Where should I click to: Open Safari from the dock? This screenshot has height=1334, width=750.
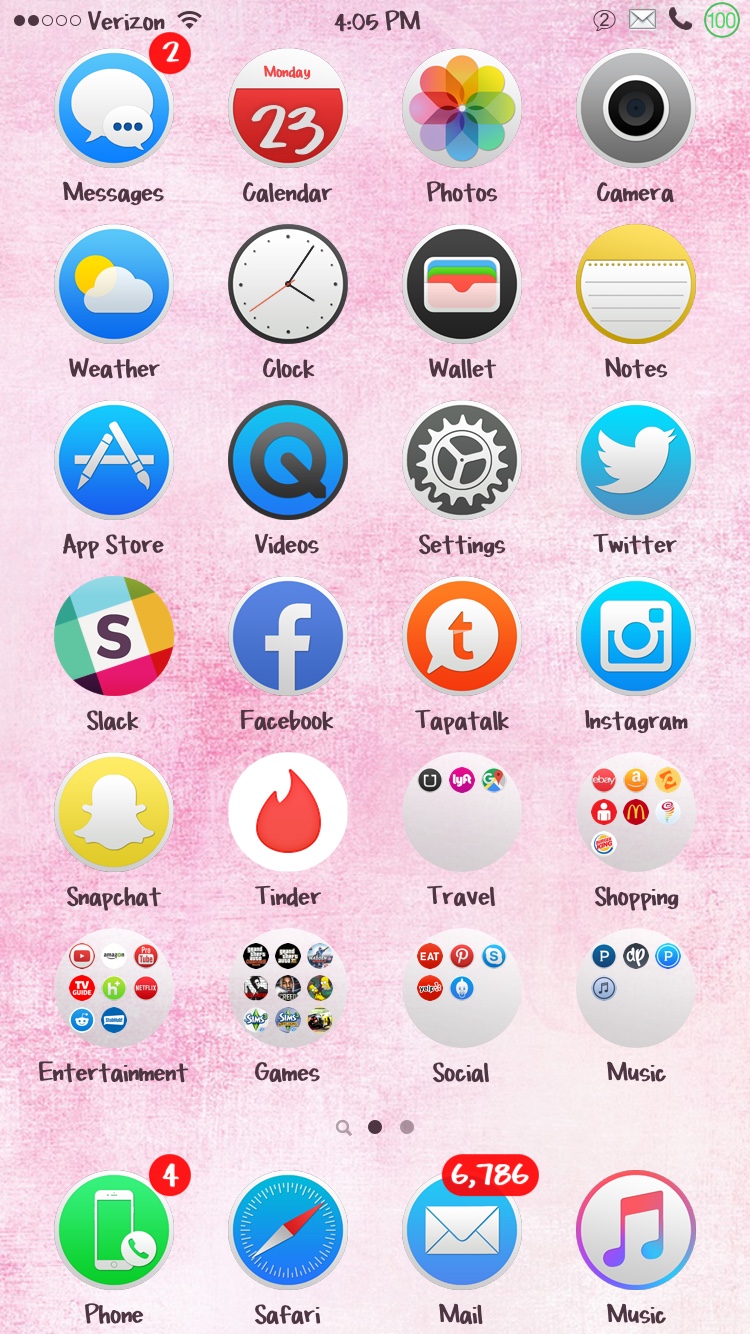tap(287, 1230)
